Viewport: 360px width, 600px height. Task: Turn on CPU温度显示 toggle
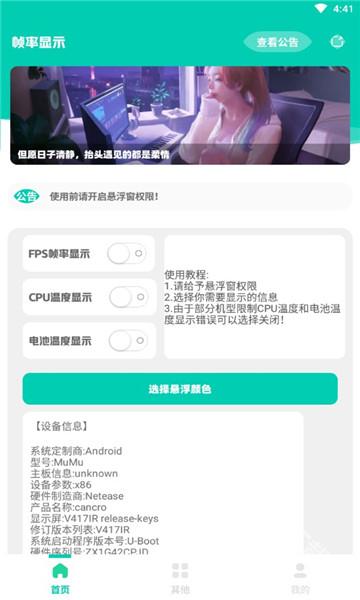click(129, 297)
